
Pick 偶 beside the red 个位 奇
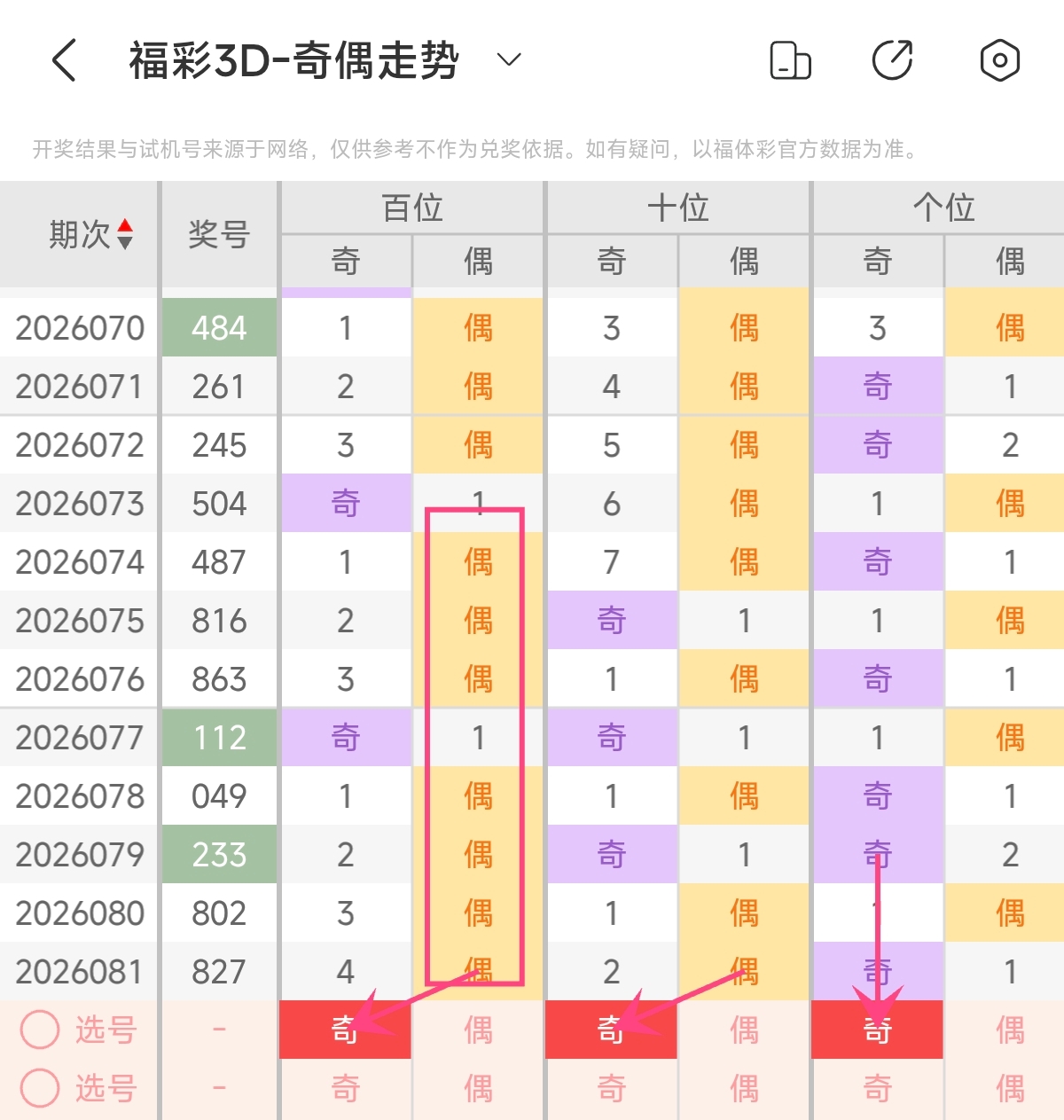coord(1010,1030)
